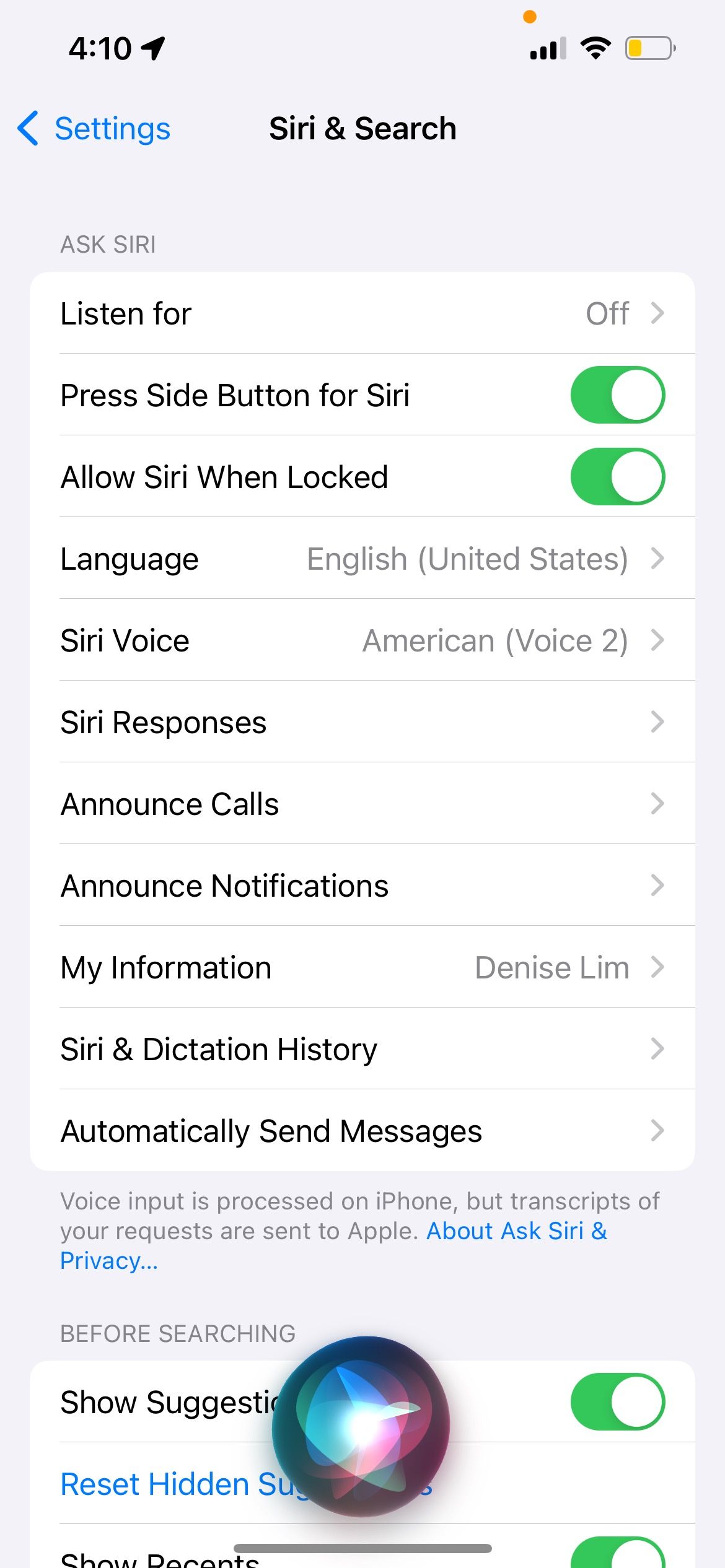View Siri & Dictation History
725x1568 pixels.
(x=362, y=1049)
